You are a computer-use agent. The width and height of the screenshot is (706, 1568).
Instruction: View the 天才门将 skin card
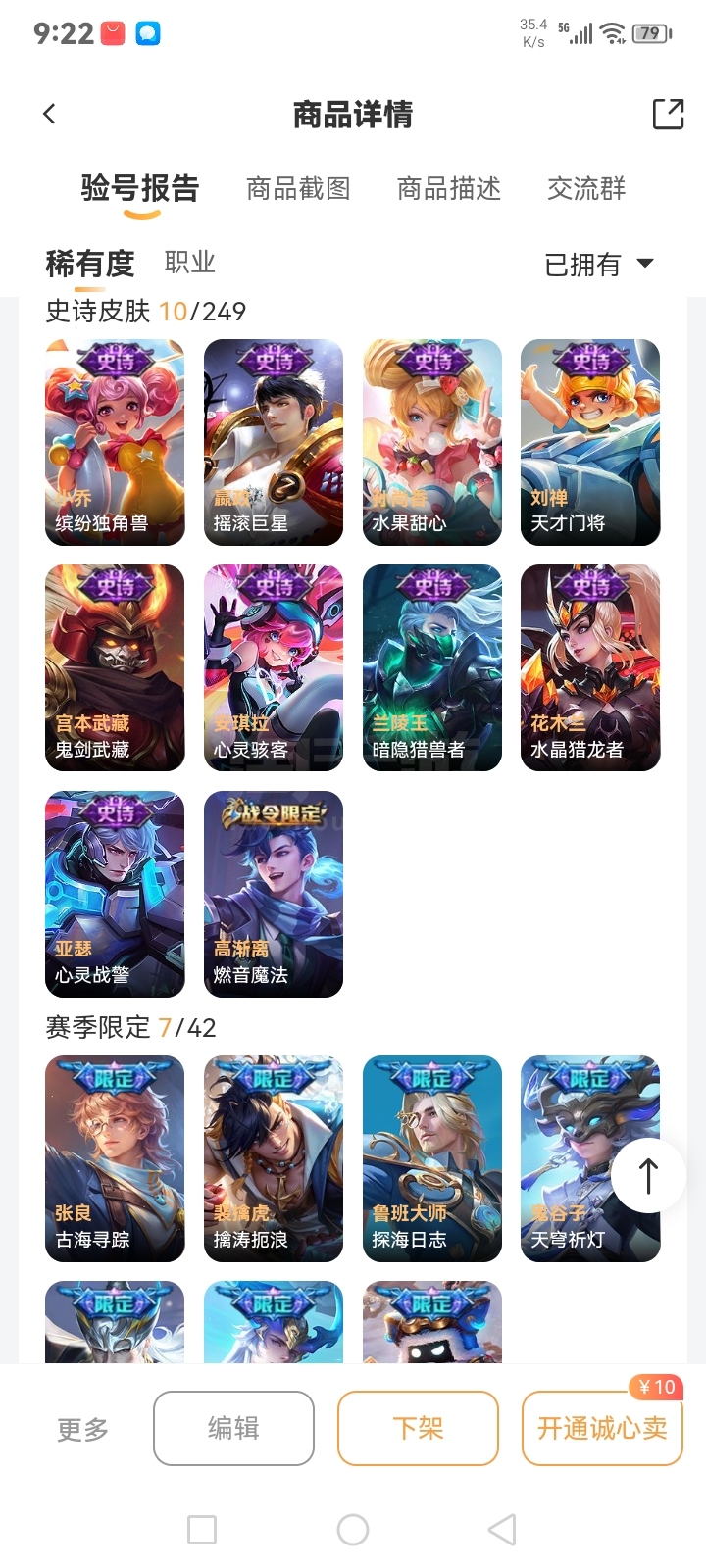pyautogui.click(x=590, y=442)
